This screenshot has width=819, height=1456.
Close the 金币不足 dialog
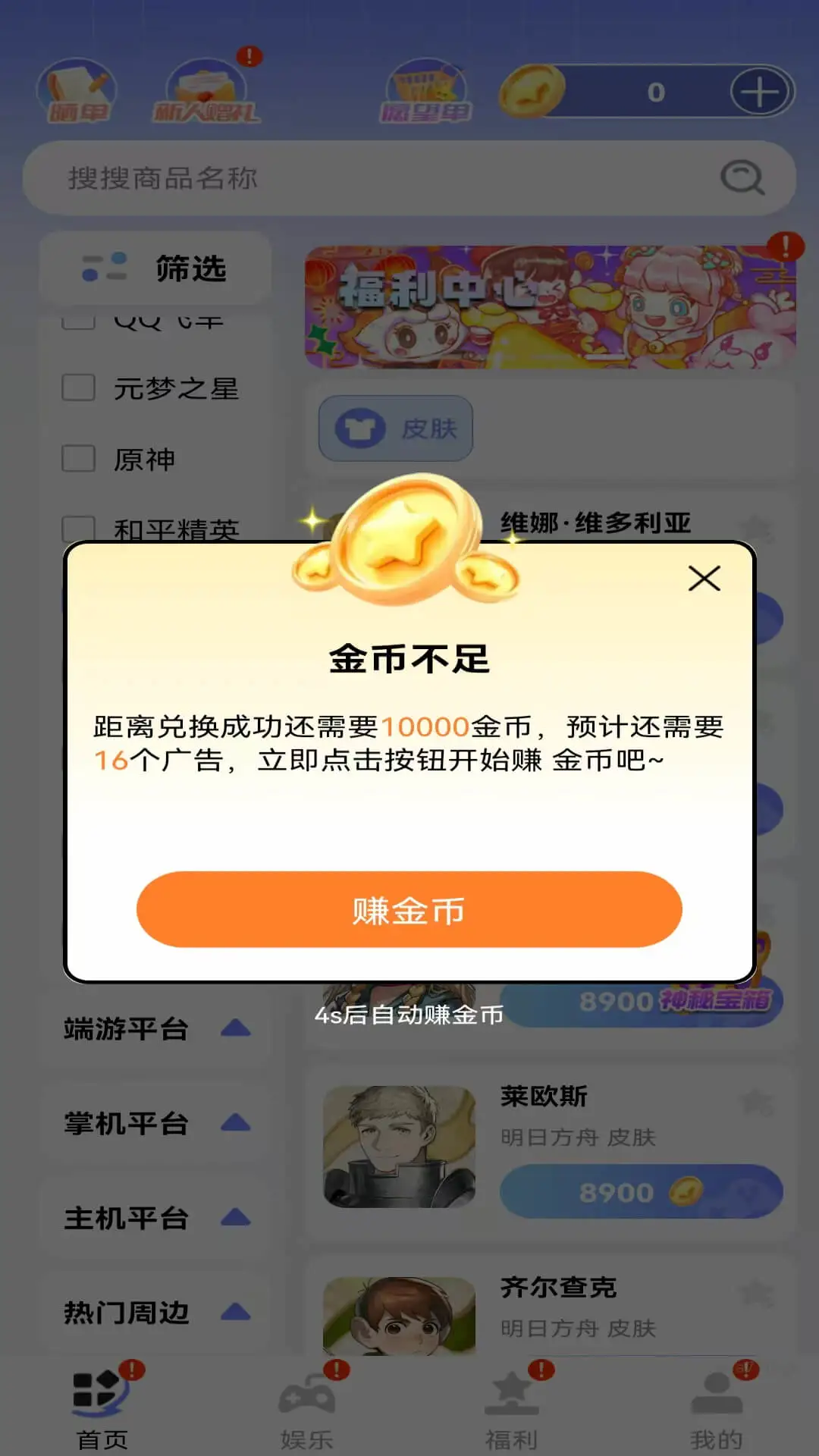[704, 579]
